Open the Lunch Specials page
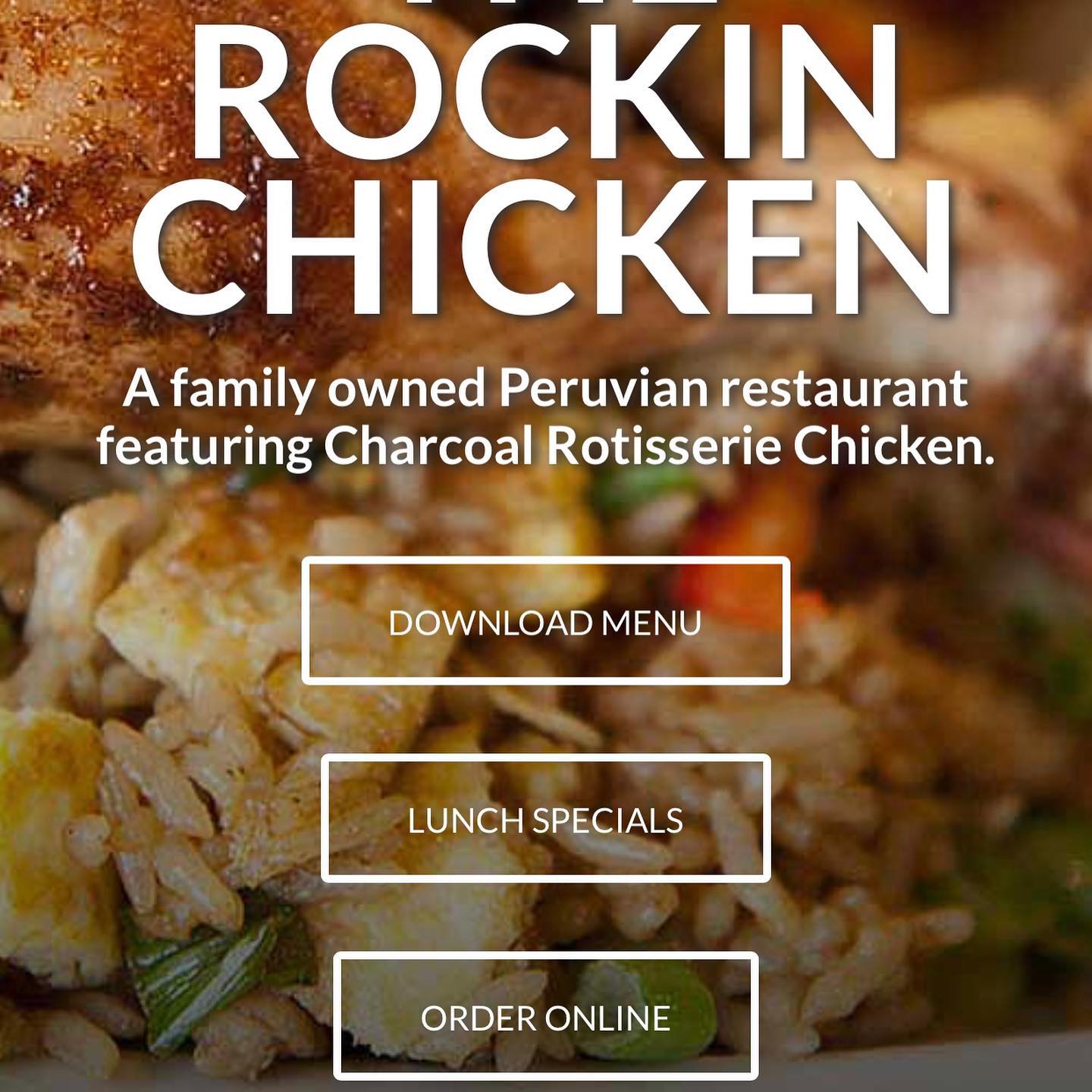Viewport: 1092px width, 1092px height. click(545, 820)
